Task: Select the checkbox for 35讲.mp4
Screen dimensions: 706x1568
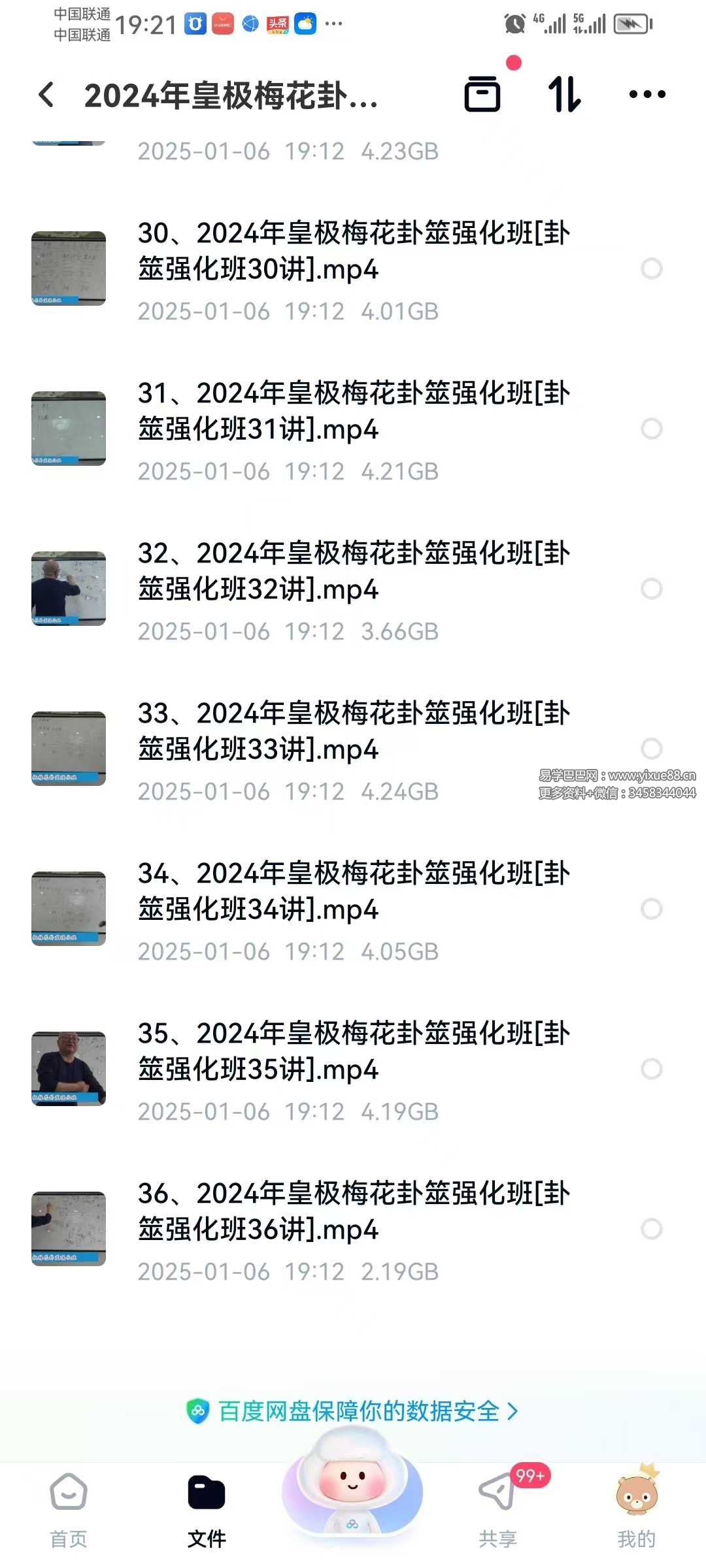Action: pos(651,1069)
